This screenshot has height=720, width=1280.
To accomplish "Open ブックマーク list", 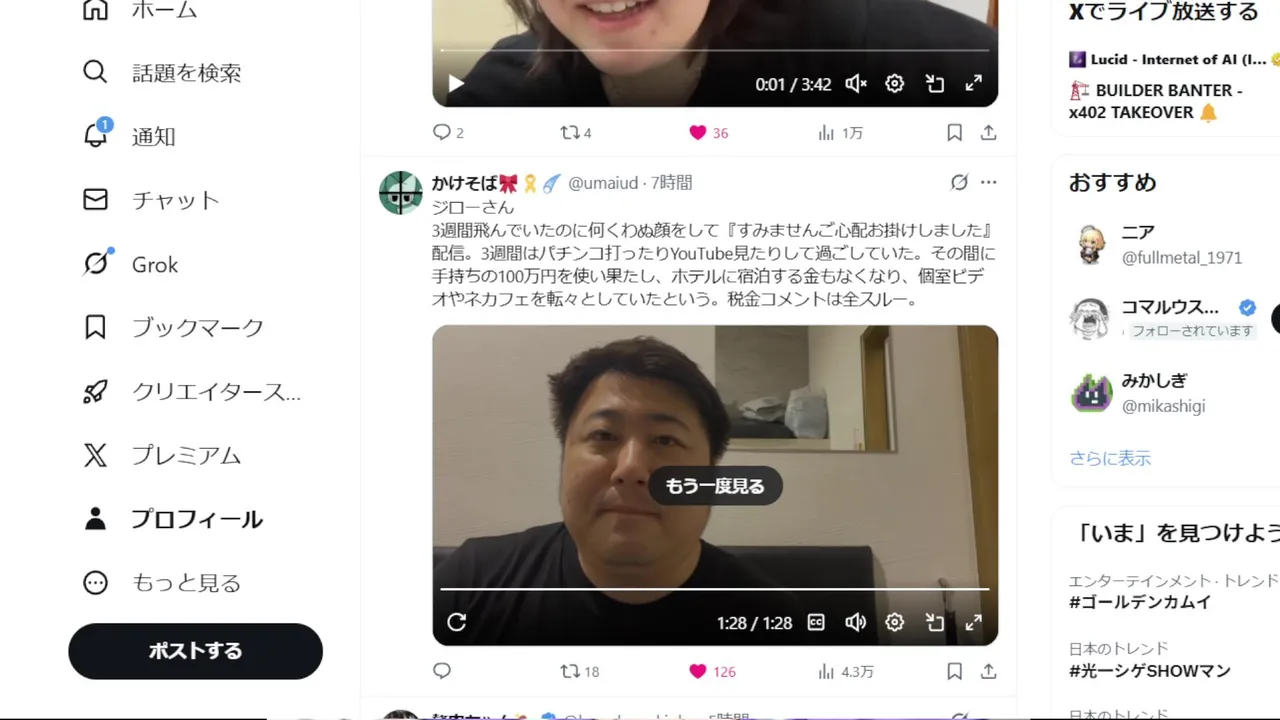I will tap(198, 327).
